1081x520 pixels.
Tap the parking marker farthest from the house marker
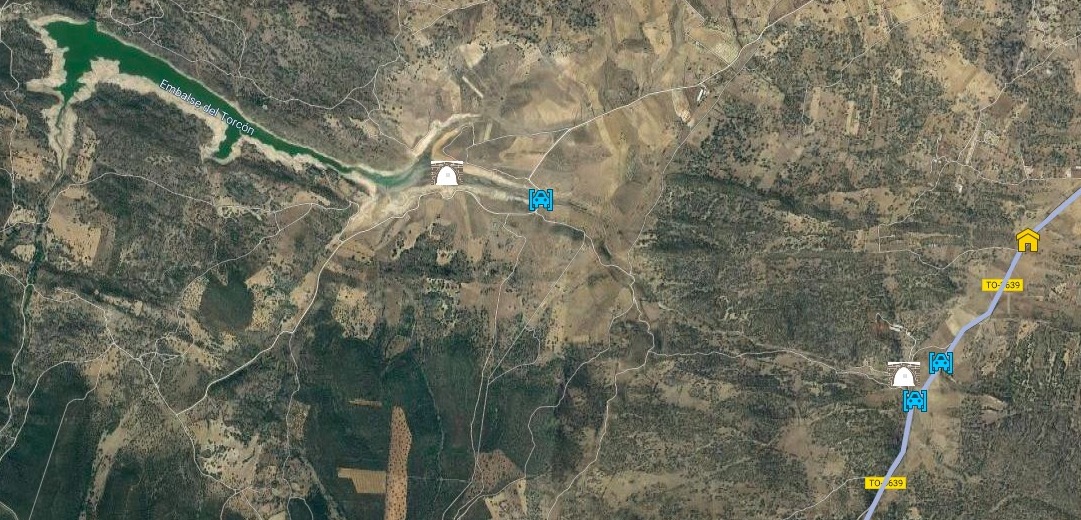point(540,200)
